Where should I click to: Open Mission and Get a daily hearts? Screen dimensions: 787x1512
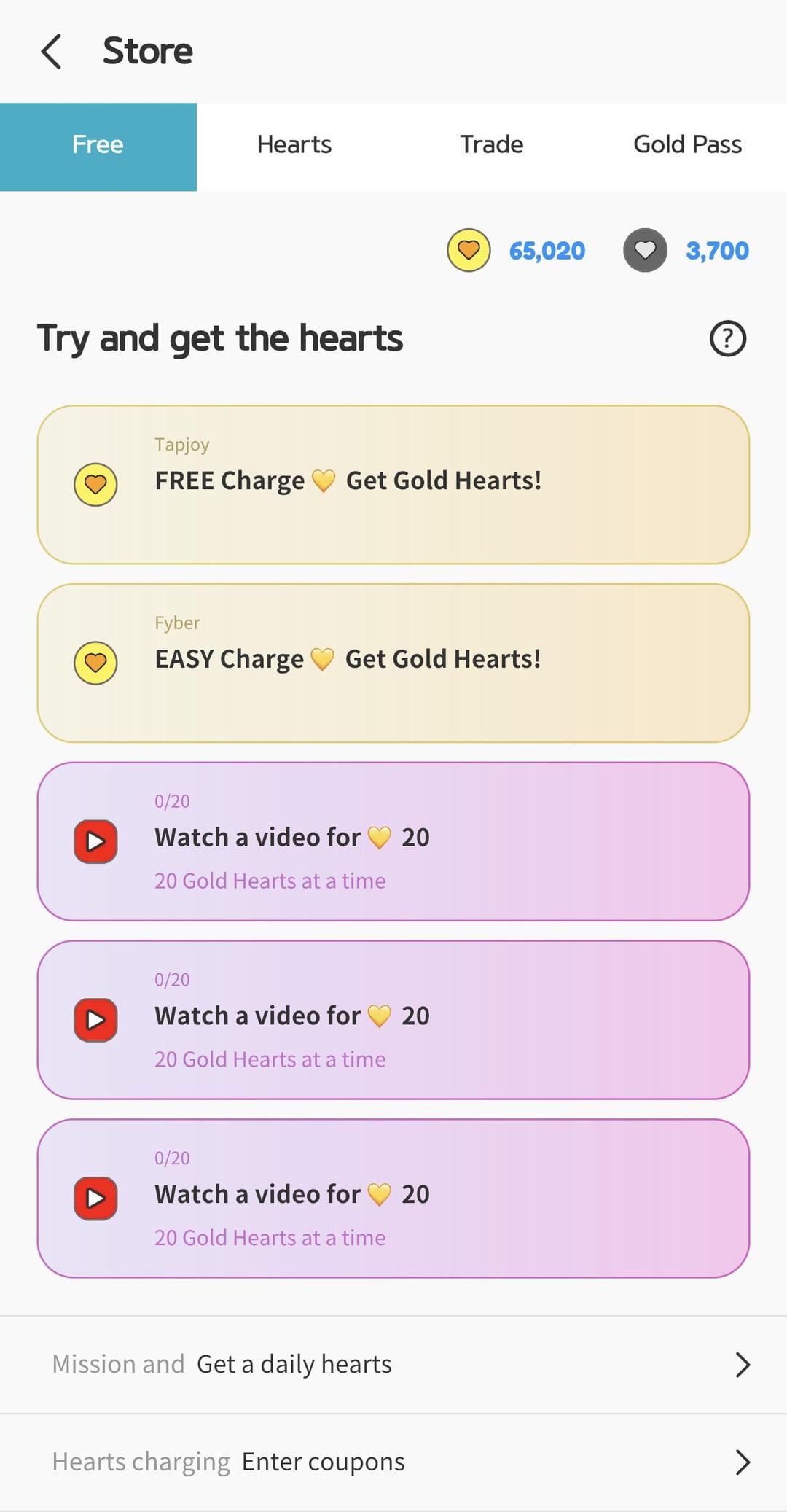[x=393, y=1364]
